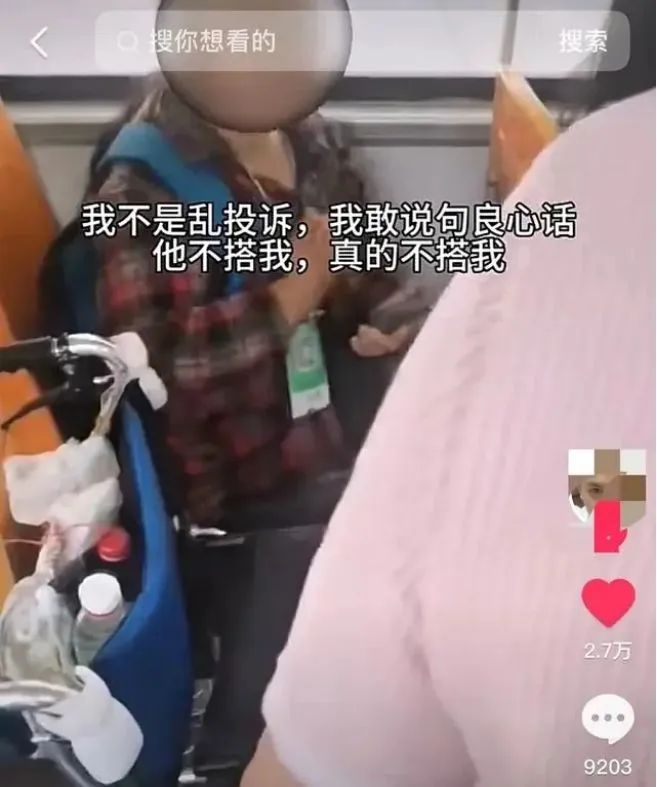Image resolution: width=657 pixels, height=787 pixels.
Task: Go back using the top-left arrow
Action: 39,42
